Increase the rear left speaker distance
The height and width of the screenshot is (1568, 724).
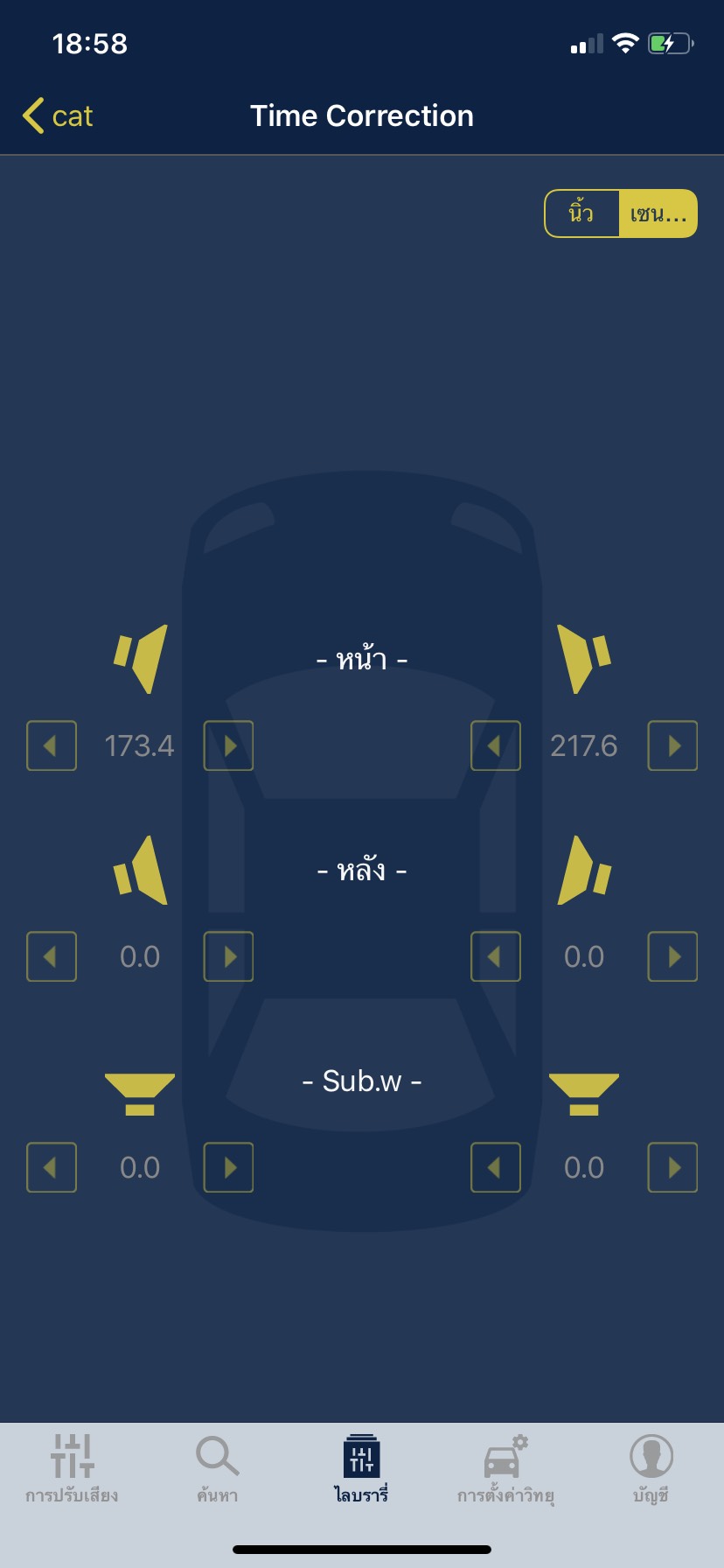pos(228,956)
